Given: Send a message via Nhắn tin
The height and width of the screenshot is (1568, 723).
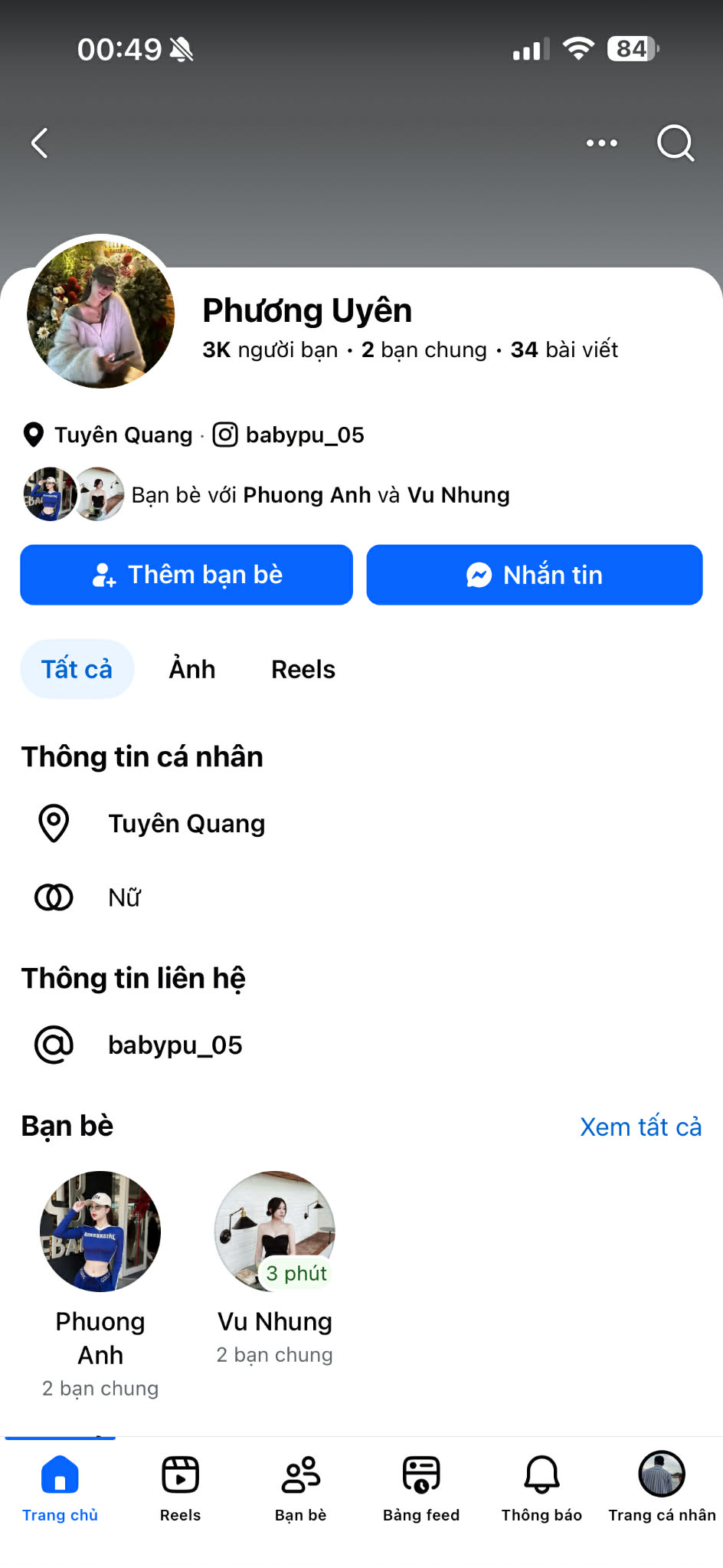Looking at the screenshot, I should pyautogui.click(x=534, y=575).
